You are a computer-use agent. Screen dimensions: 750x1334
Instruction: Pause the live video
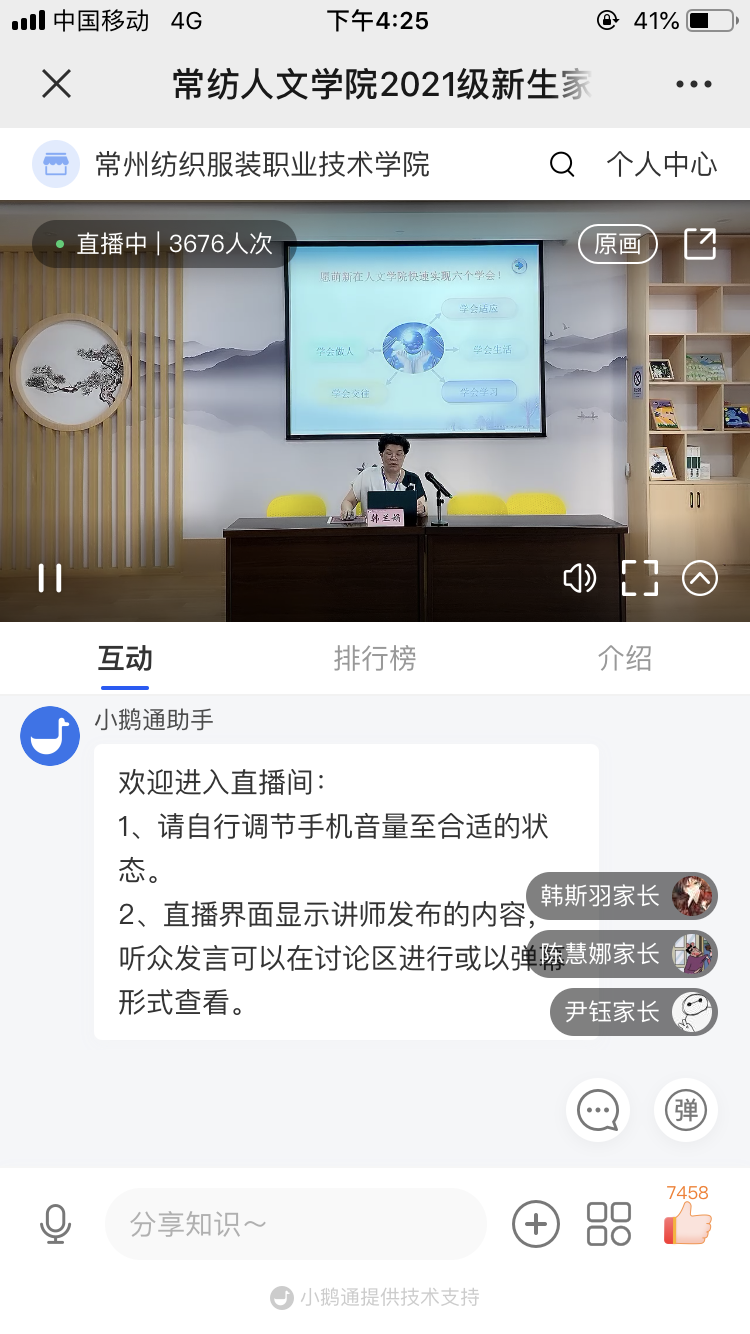50,577
